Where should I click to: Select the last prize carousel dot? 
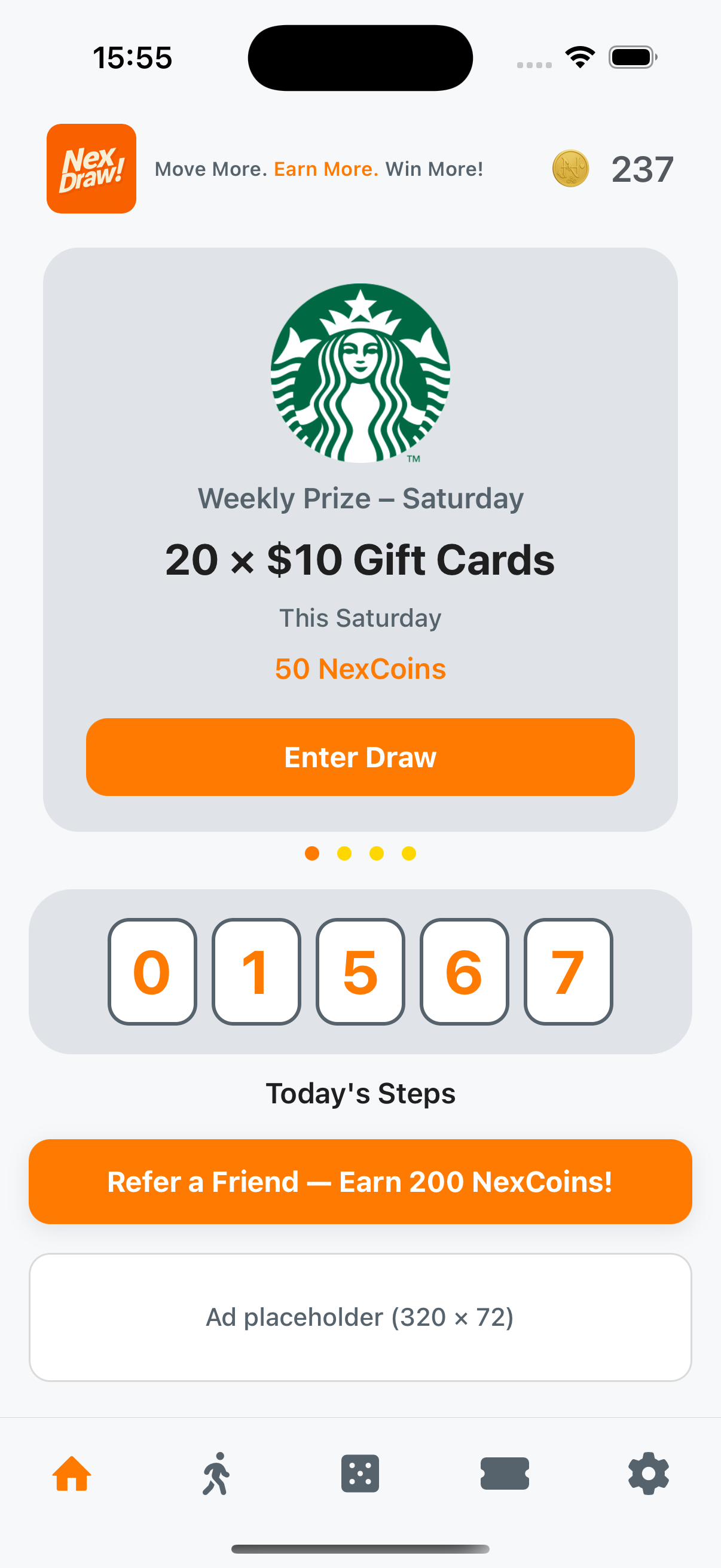409,853
